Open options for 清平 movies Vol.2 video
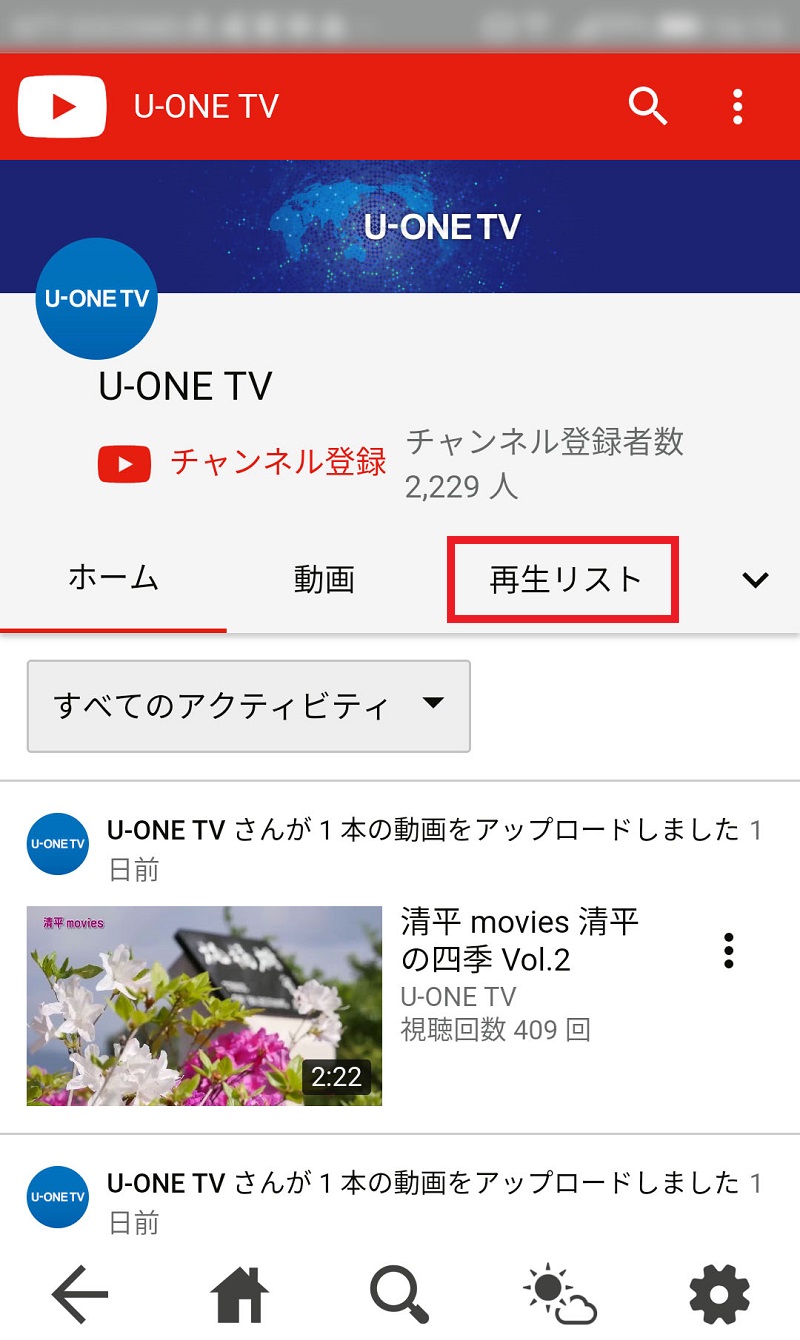Screen dimensions: 800x1340 728,951
